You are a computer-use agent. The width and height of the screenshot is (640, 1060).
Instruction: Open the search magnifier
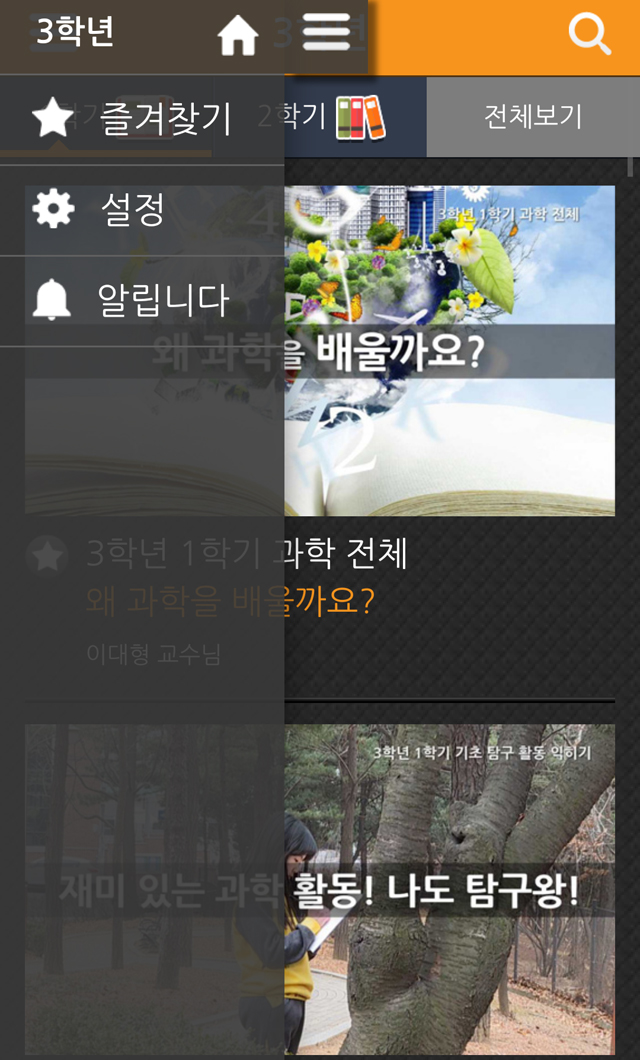point(589,36)
